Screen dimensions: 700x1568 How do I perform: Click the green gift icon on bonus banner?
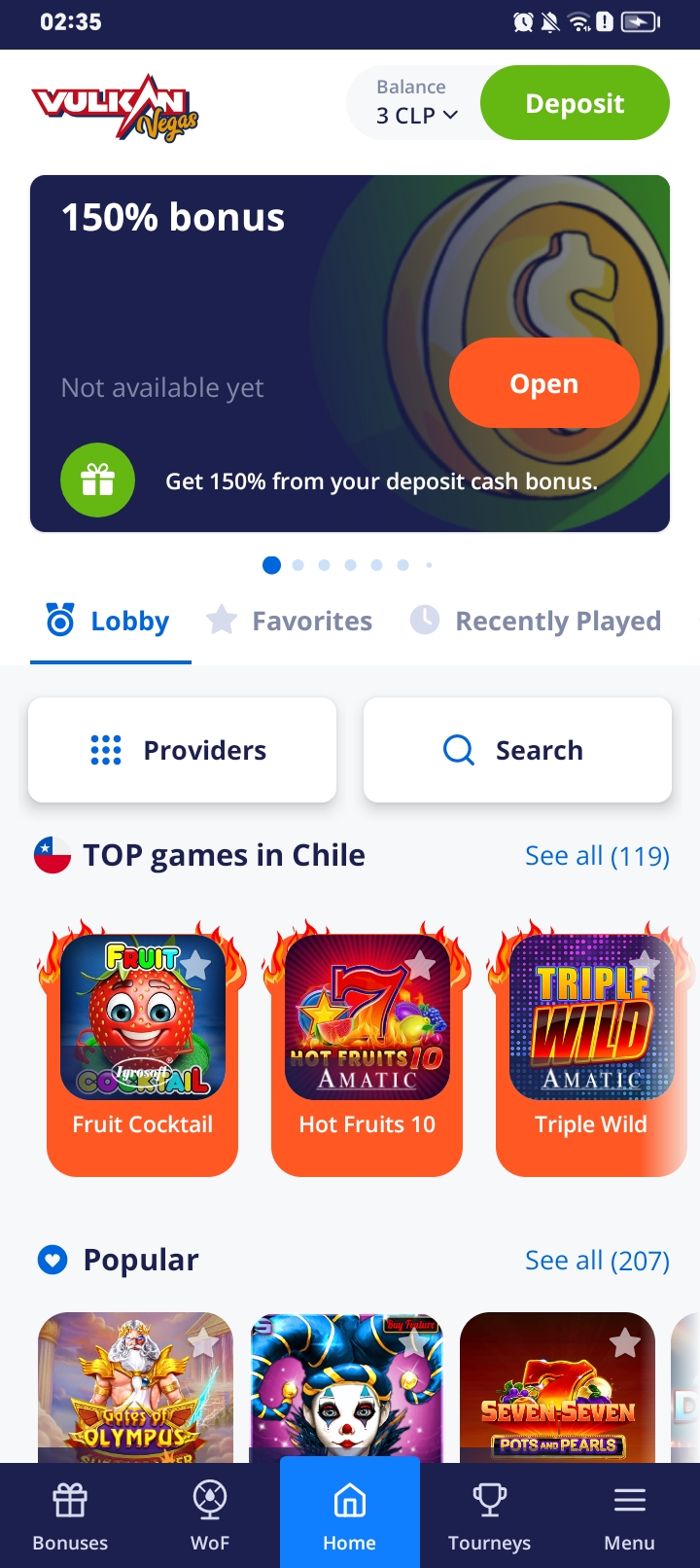[97, 480]
